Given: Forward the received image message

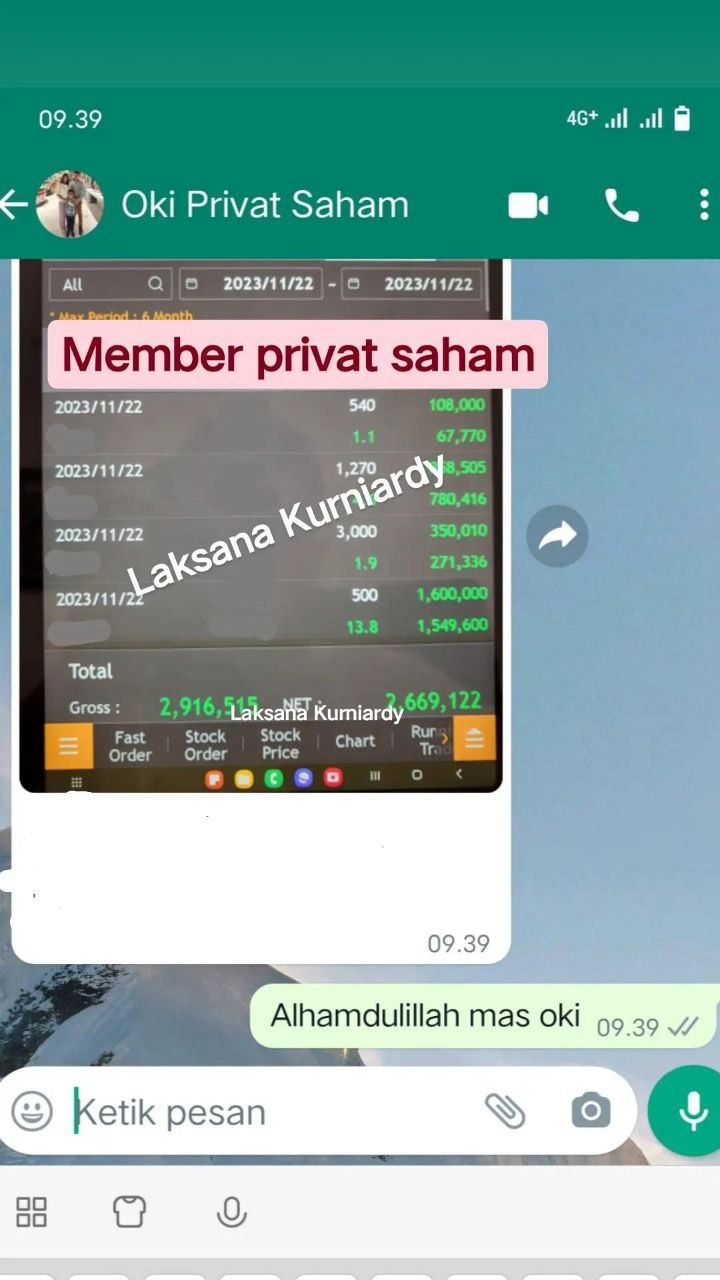Looking at the screenshot, I should point(557,537).
